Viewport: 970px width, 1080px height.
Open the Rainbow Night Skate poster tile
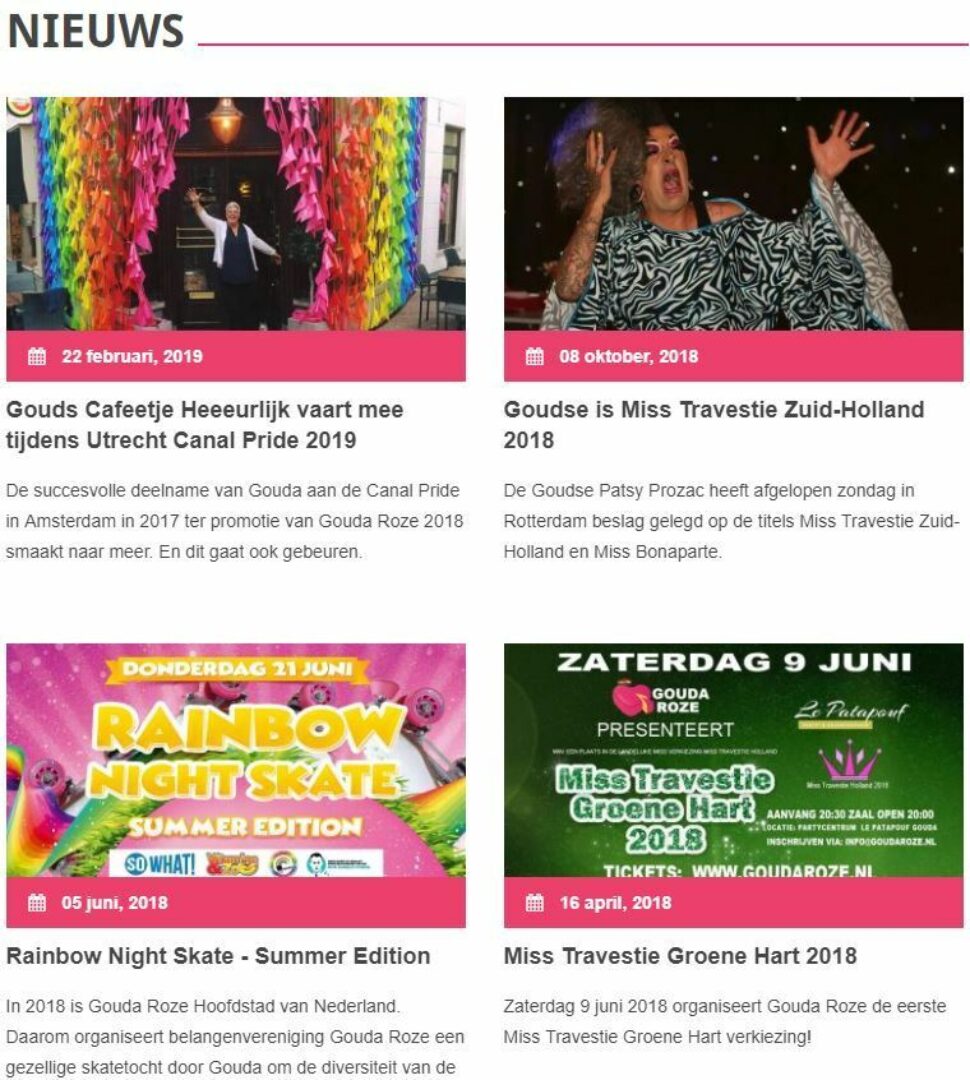(x=235, y=760)
